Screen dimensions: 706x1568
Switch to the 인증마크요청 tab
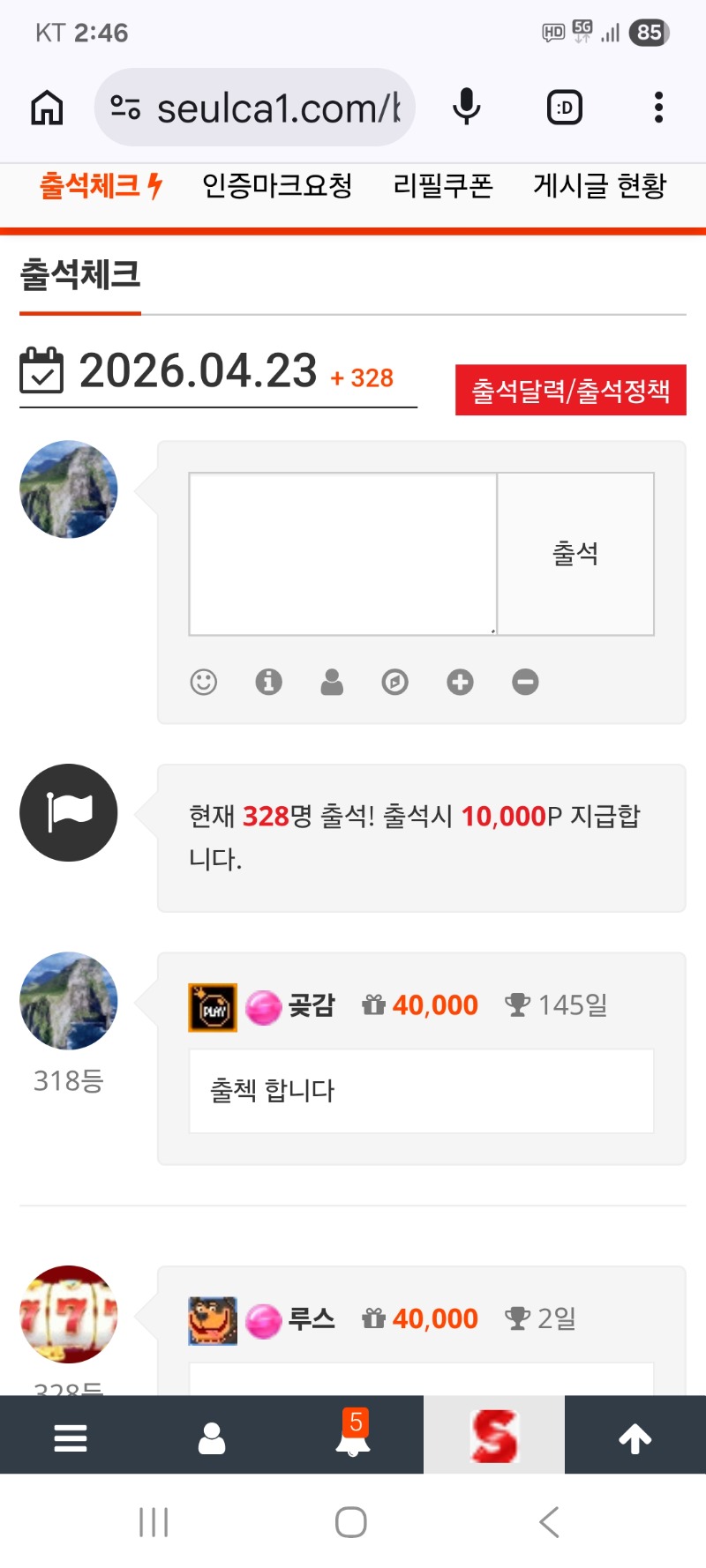point(277,186)
